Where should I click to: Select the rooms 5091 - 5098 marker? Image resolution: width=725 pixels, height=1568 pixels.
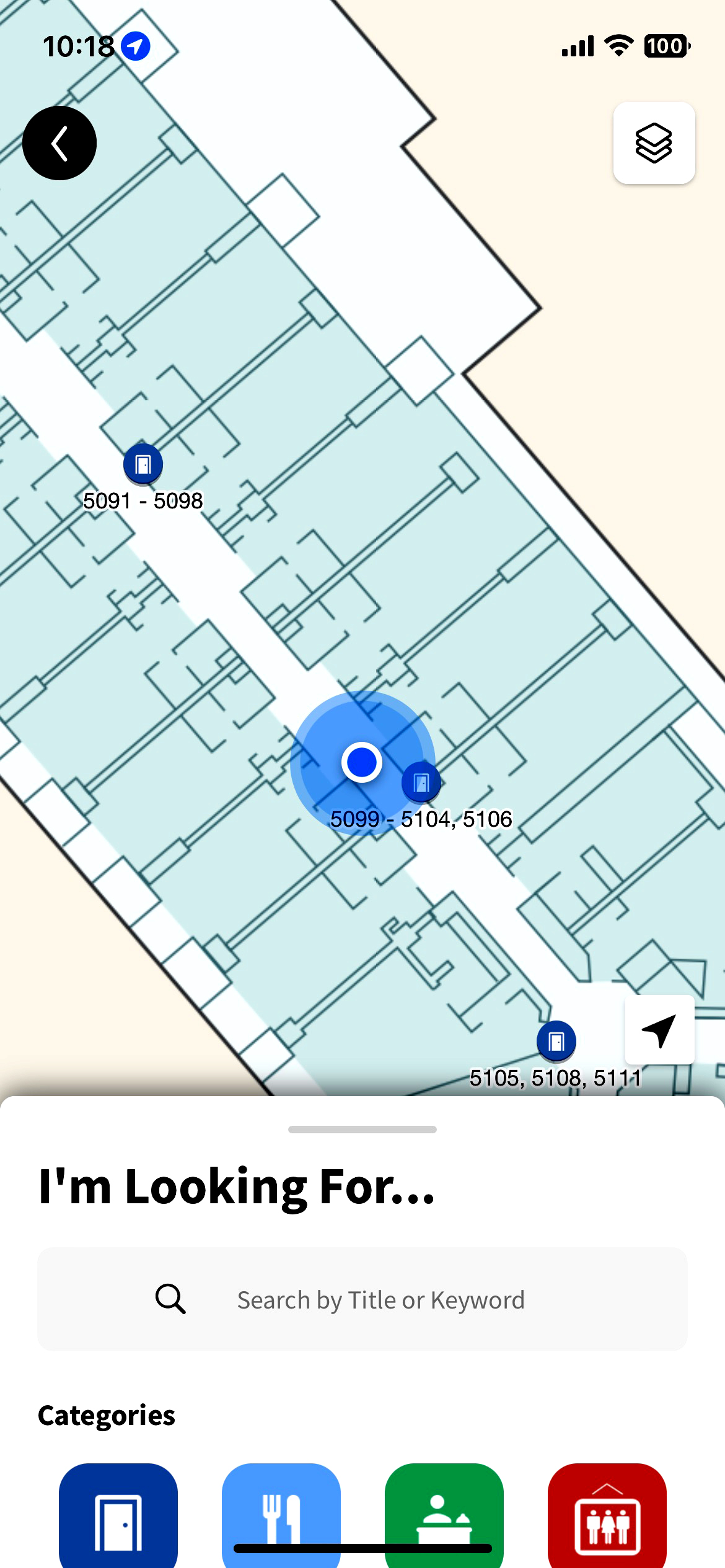click(x=143, y=464)
